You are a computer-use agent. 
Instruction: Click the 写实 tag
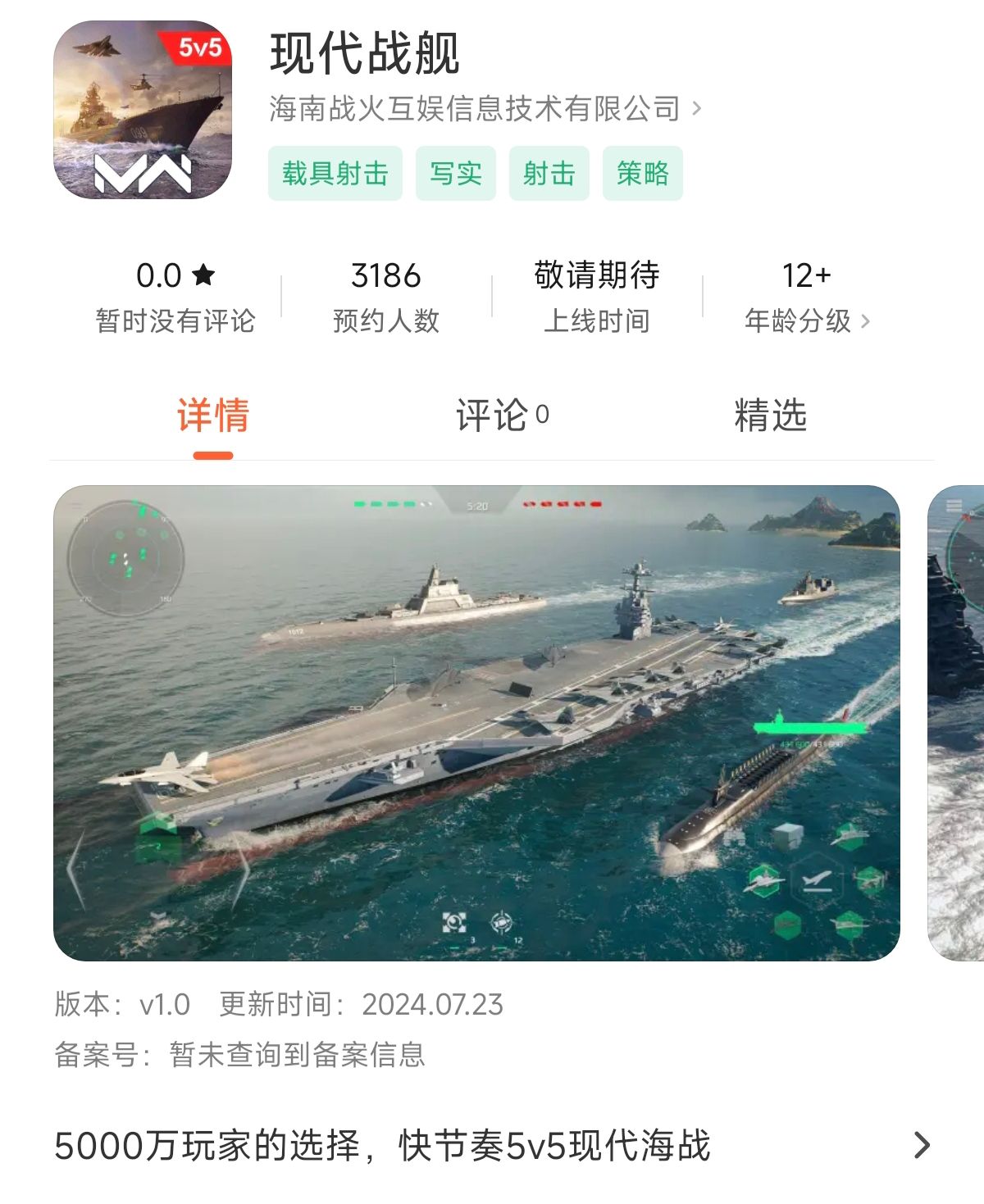pos(456,173)
